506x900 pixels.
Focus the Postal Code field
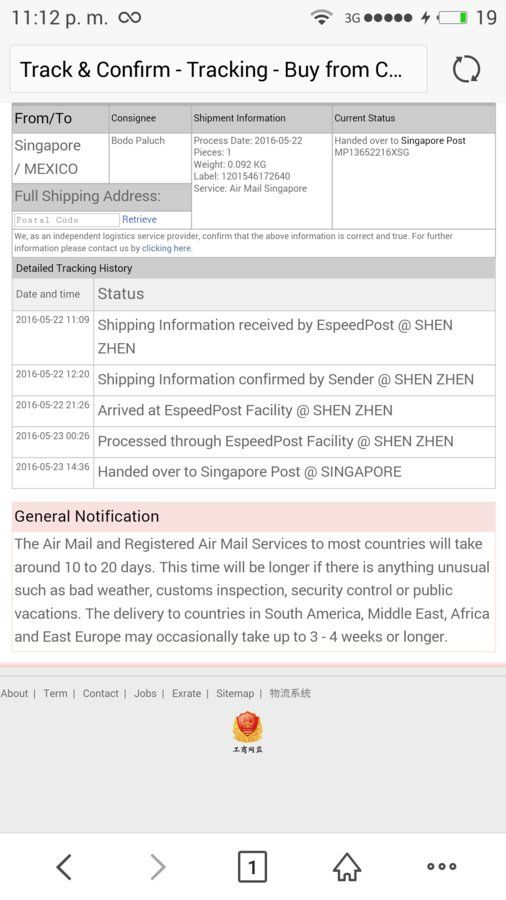[x=67, y=220]
